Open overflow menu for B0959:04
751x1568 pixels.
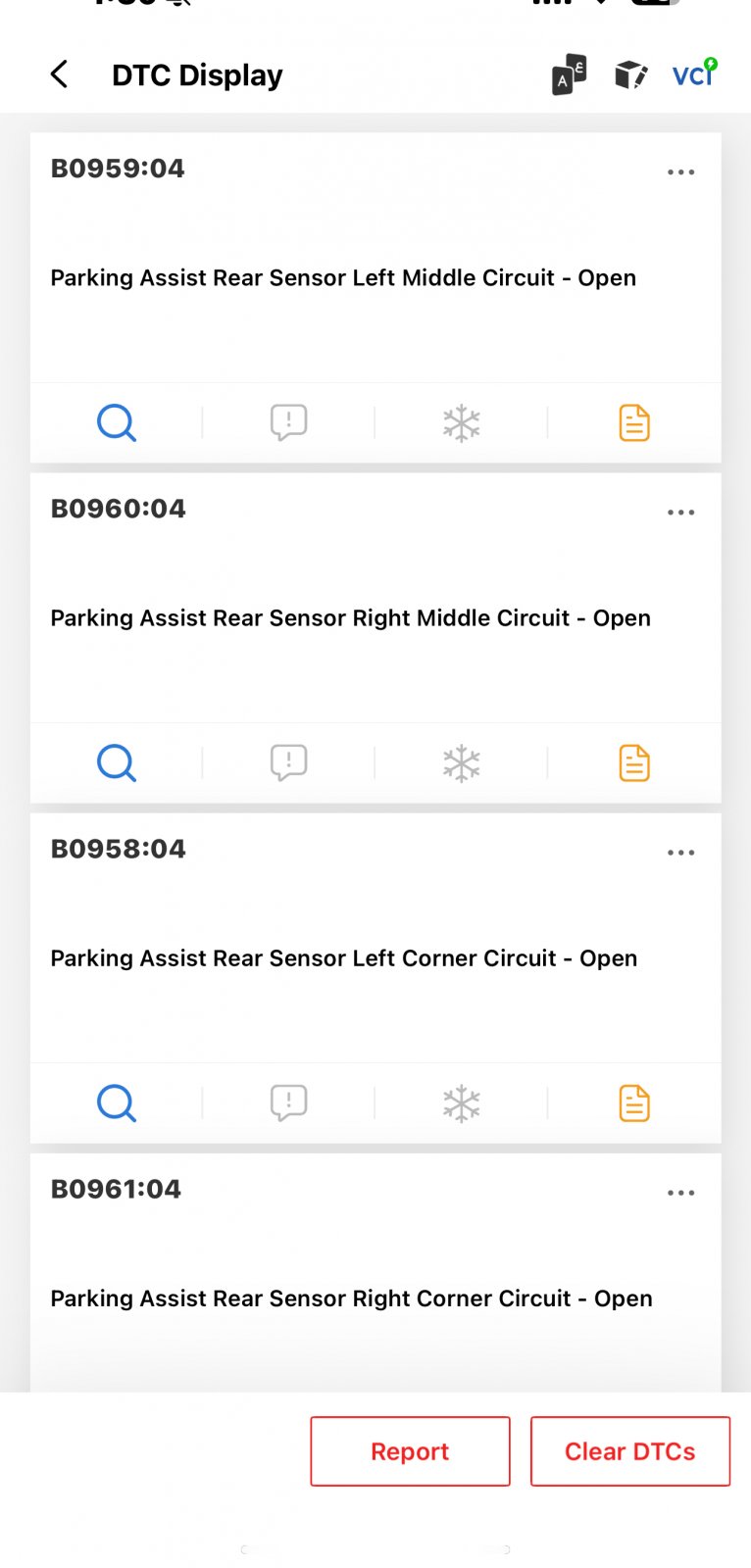click(x=680, y=171)
